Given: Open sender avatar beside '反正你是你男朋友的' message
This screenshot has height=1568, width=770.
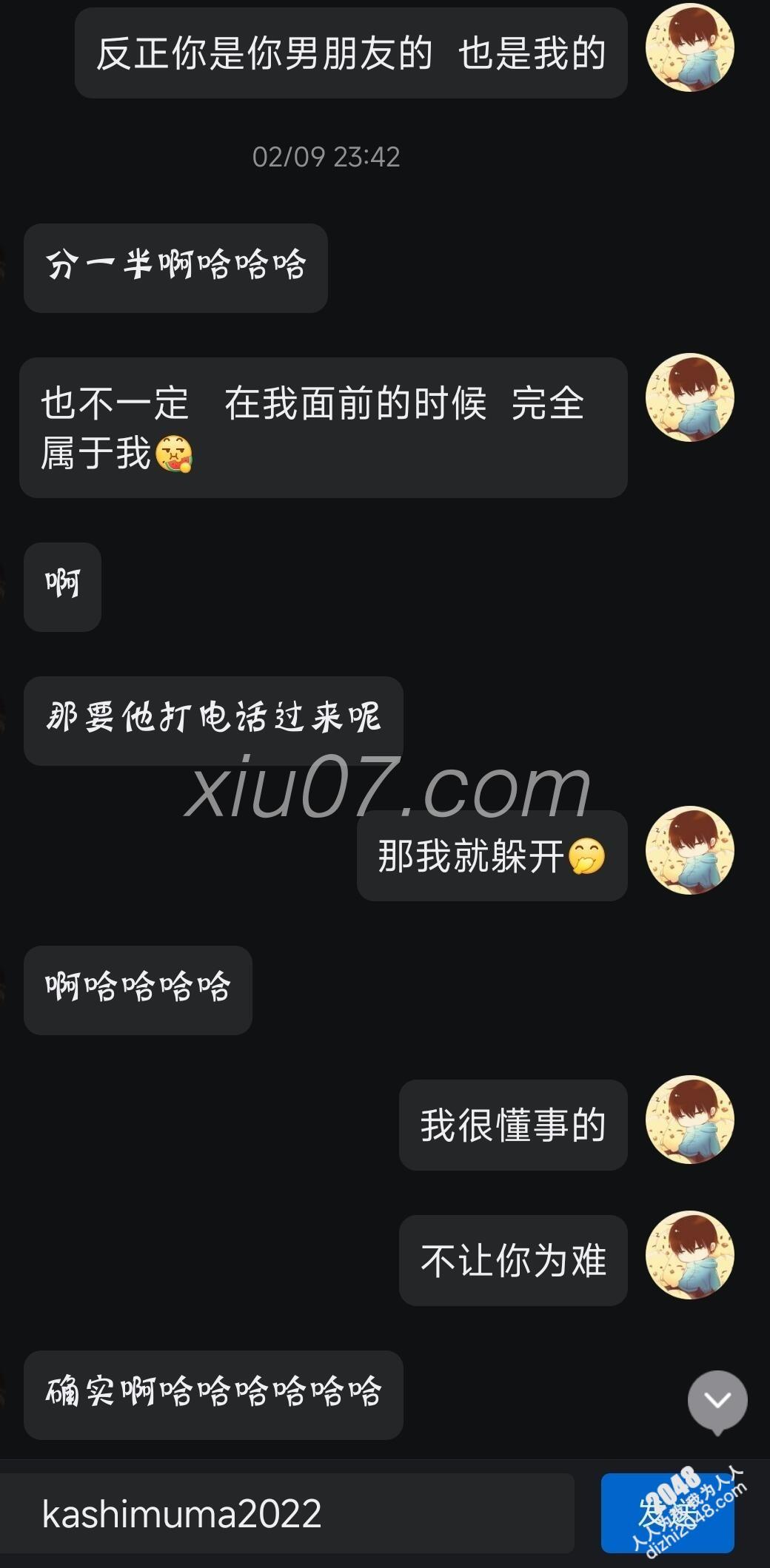Looking at the screenshot, I should click(689, 47).
